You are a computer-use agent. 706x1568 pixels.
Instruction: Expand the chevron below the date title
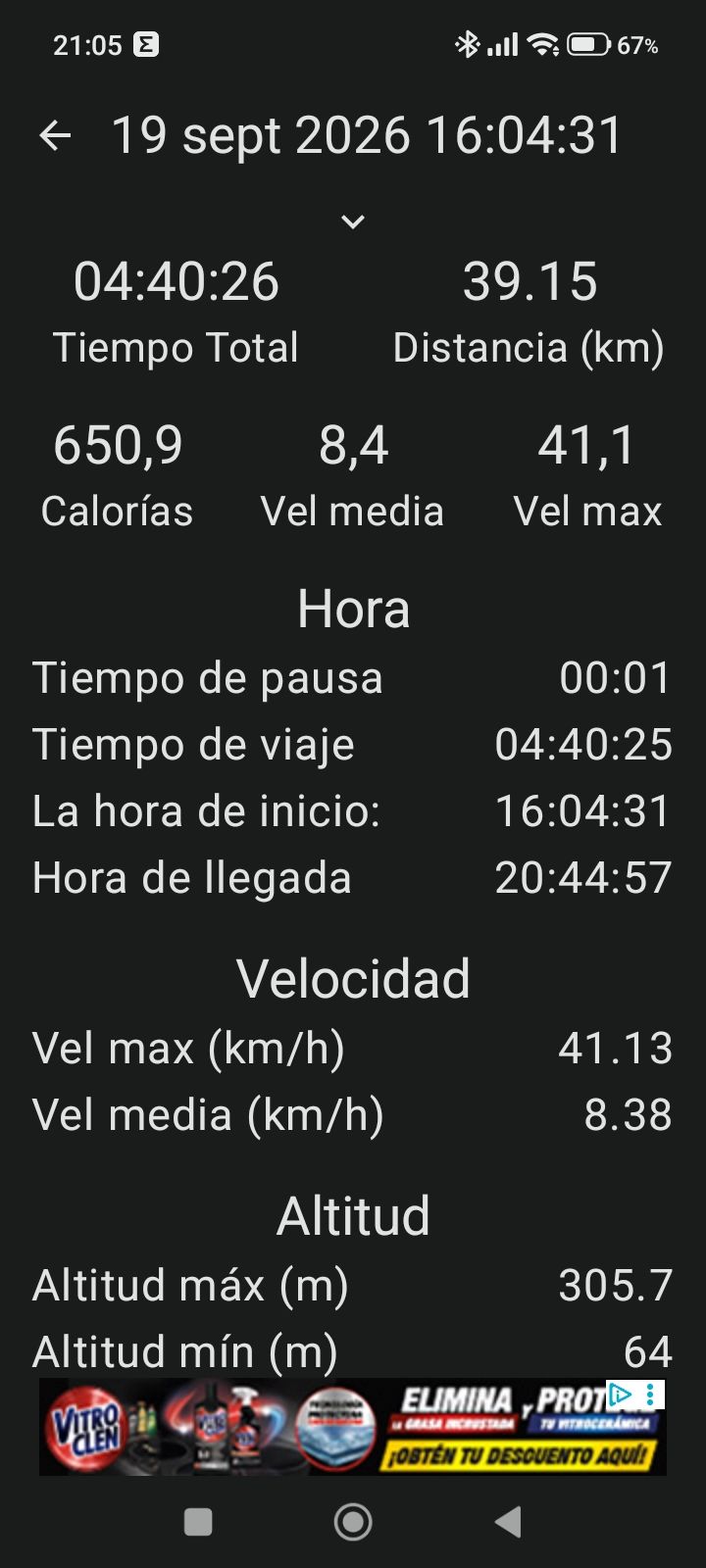pos(353,222)
